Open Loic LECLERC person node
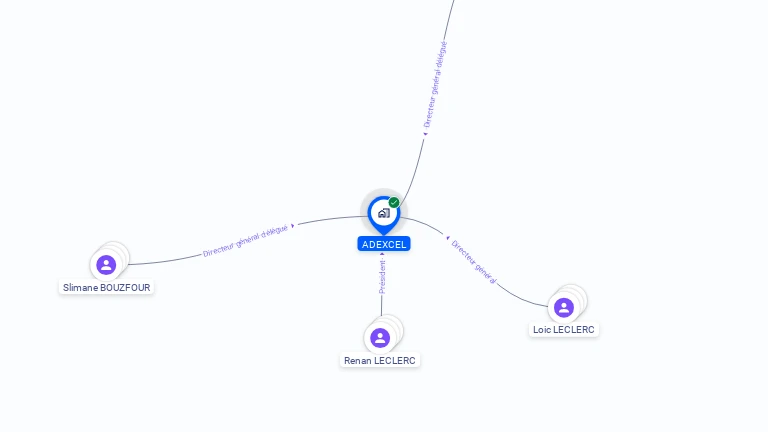Screen dimensions: 768x432 (x=563, y=307)
